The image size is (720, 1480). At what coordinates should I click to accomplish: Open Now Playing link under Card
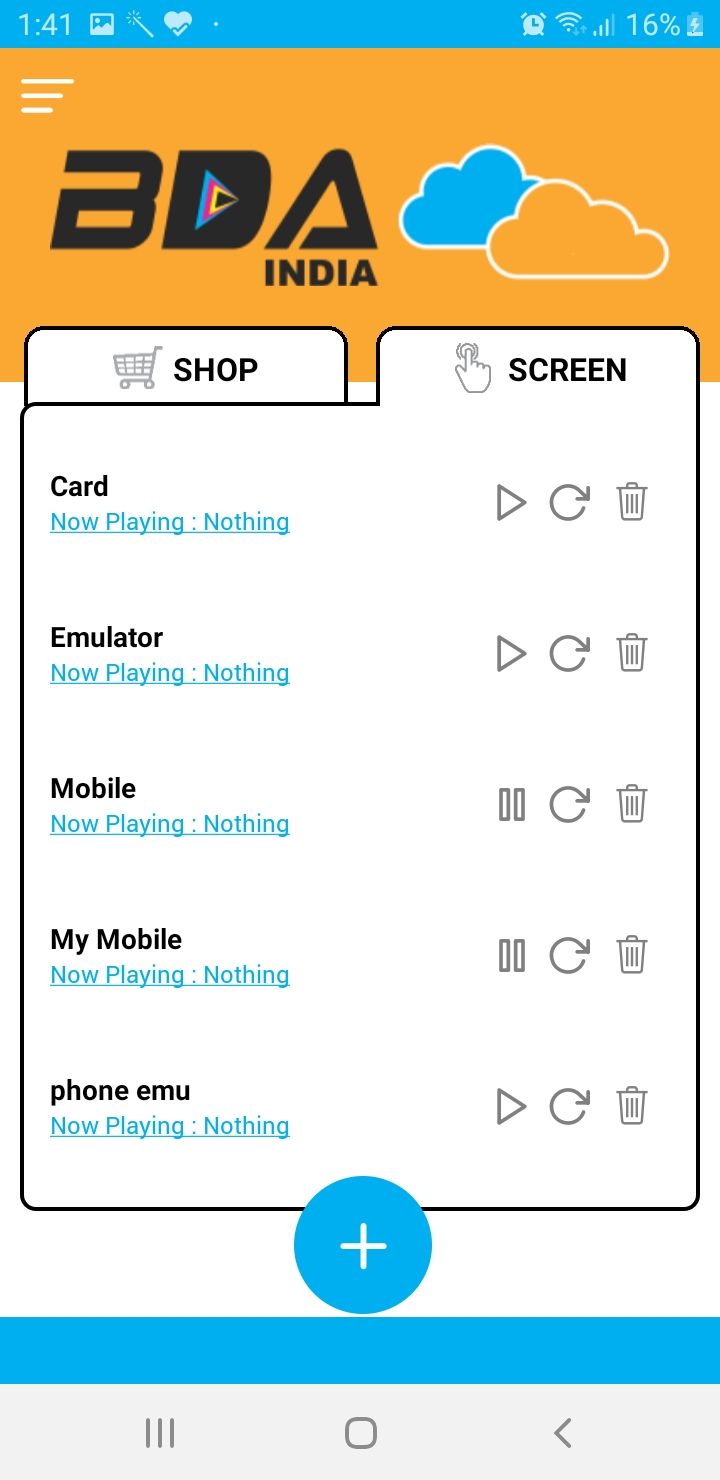click(x=170, y=522)
